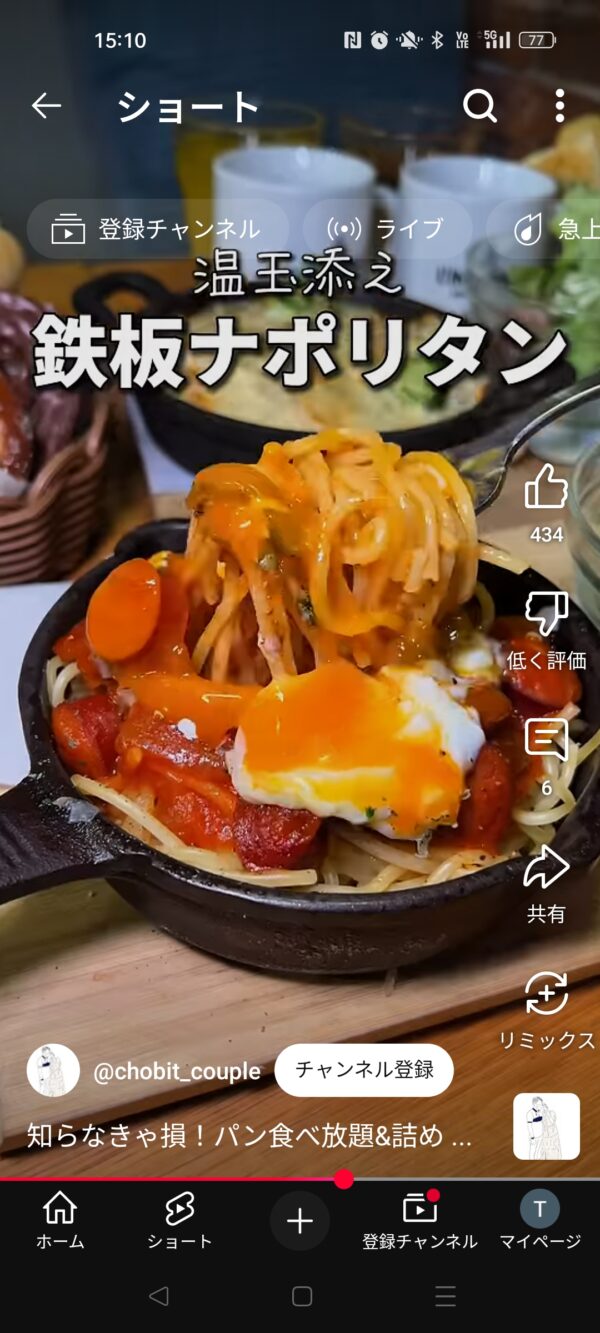Open the 登録チャンネル bottom tab
This screenshot has width=600, height=1333.
pyautogui.click(x=420, y=1221)
